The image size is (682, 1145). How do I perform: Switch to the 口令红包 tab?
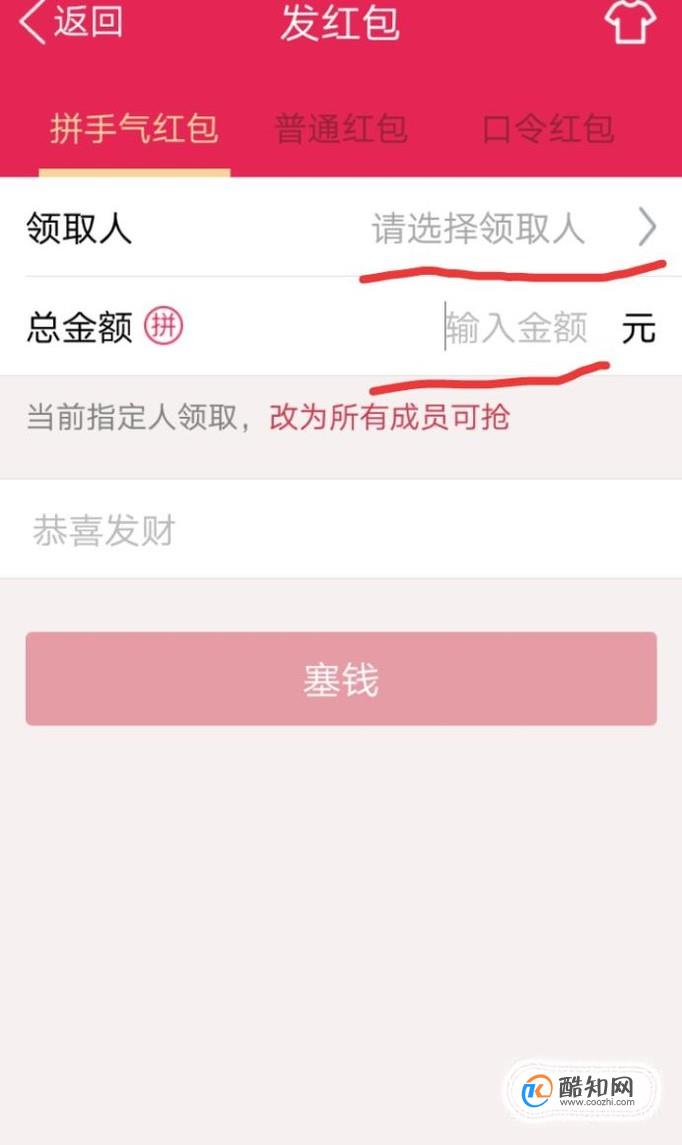[x=548, y=129]
